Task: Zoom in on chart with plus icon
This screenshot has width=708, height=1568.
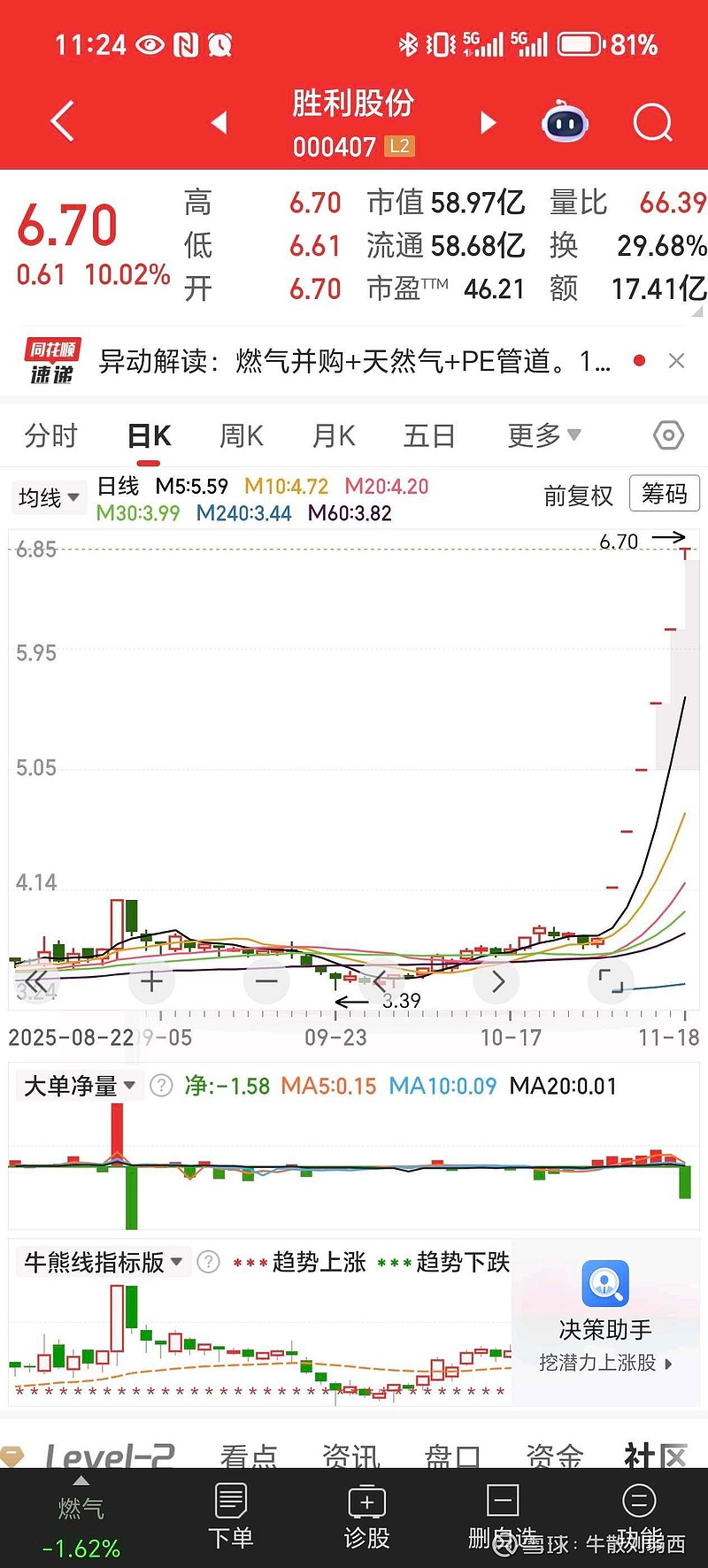Action: (151, 981)
